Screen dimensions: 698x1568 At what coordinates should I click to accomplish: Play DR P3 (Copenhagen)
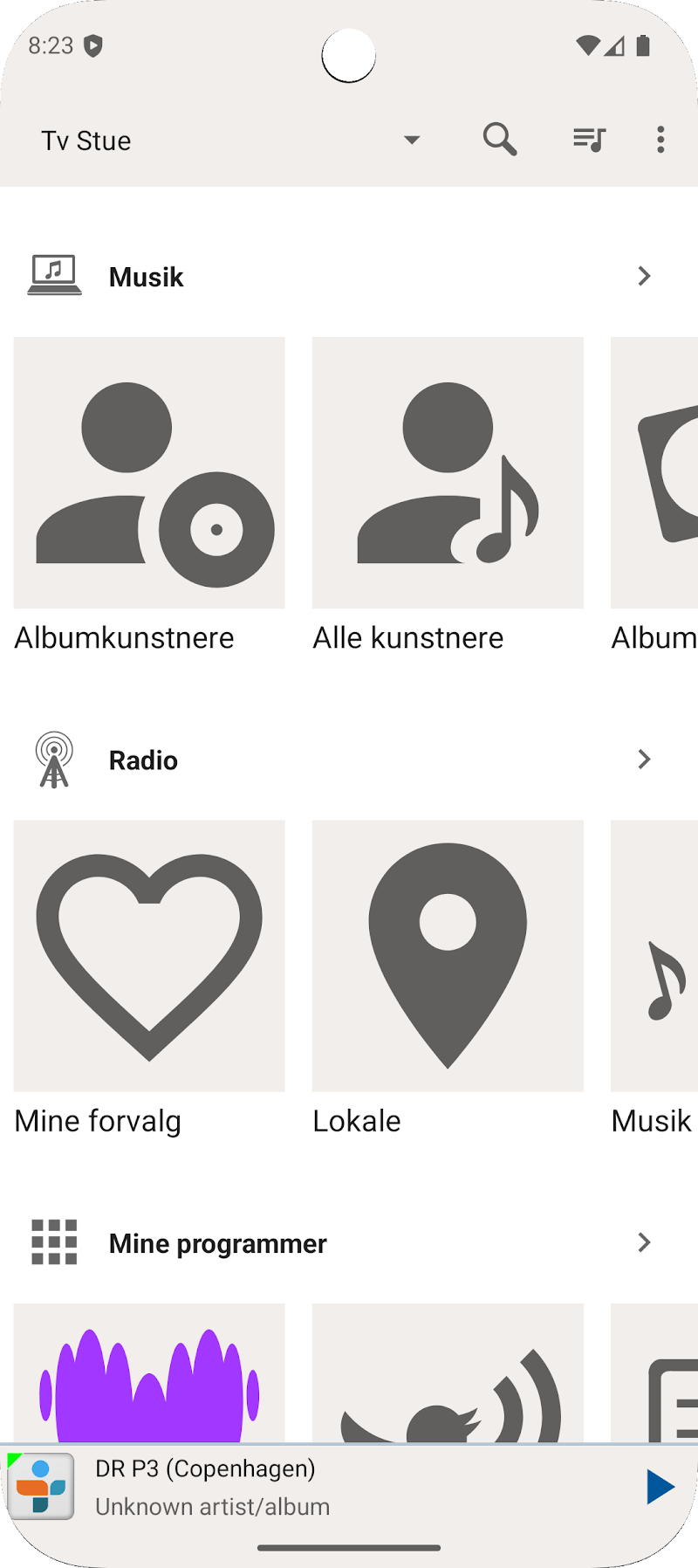tap(660, 1487)
